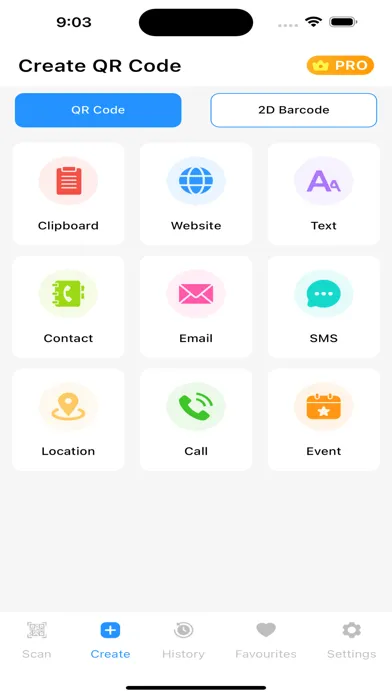Open the Website QR option
This screenshot has width=392, height=696.
(196, 194)
